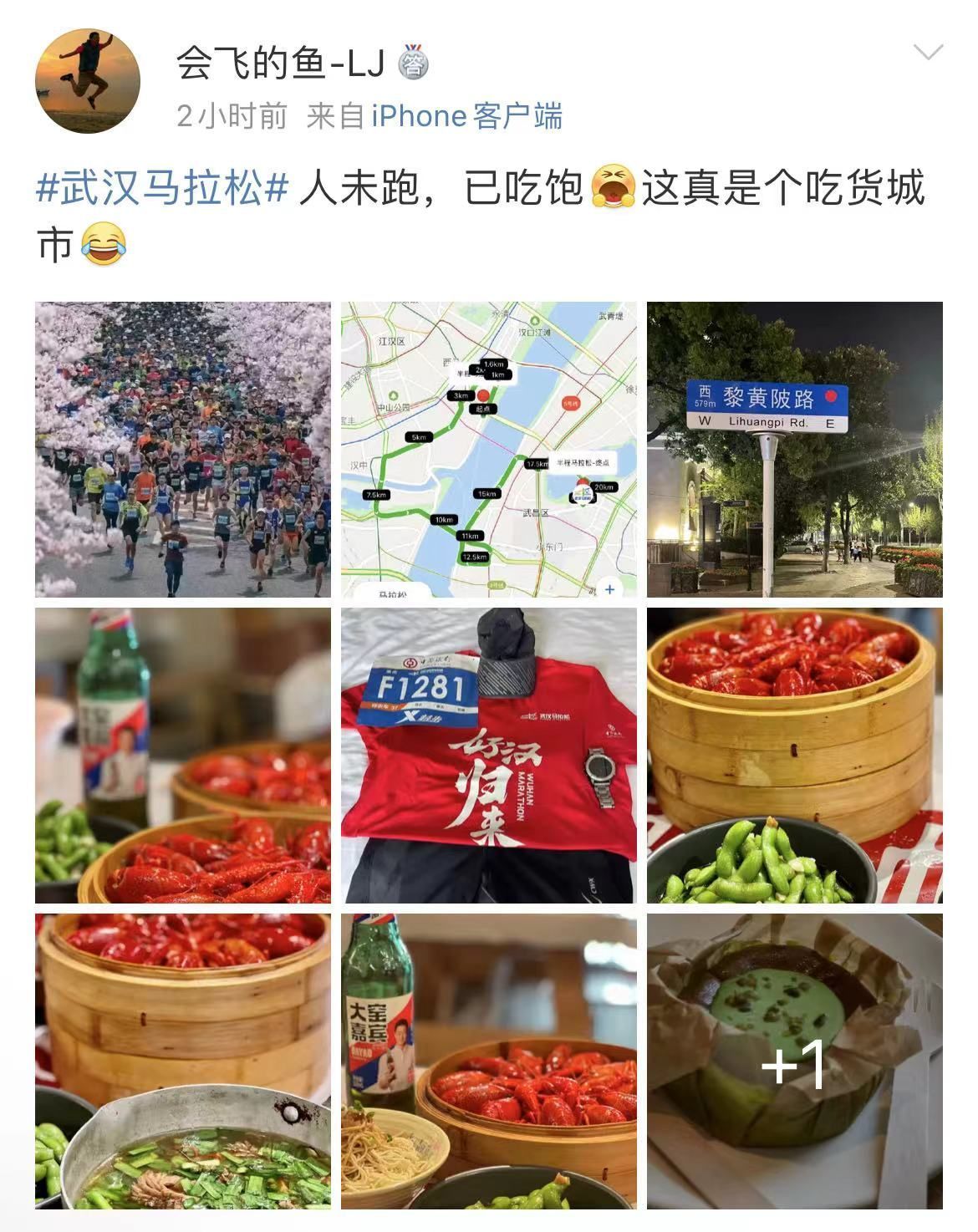Open the profile avatar of 会飞的鱼-LJ
This screenshot has height=1232, width=978.
[87, 81]
